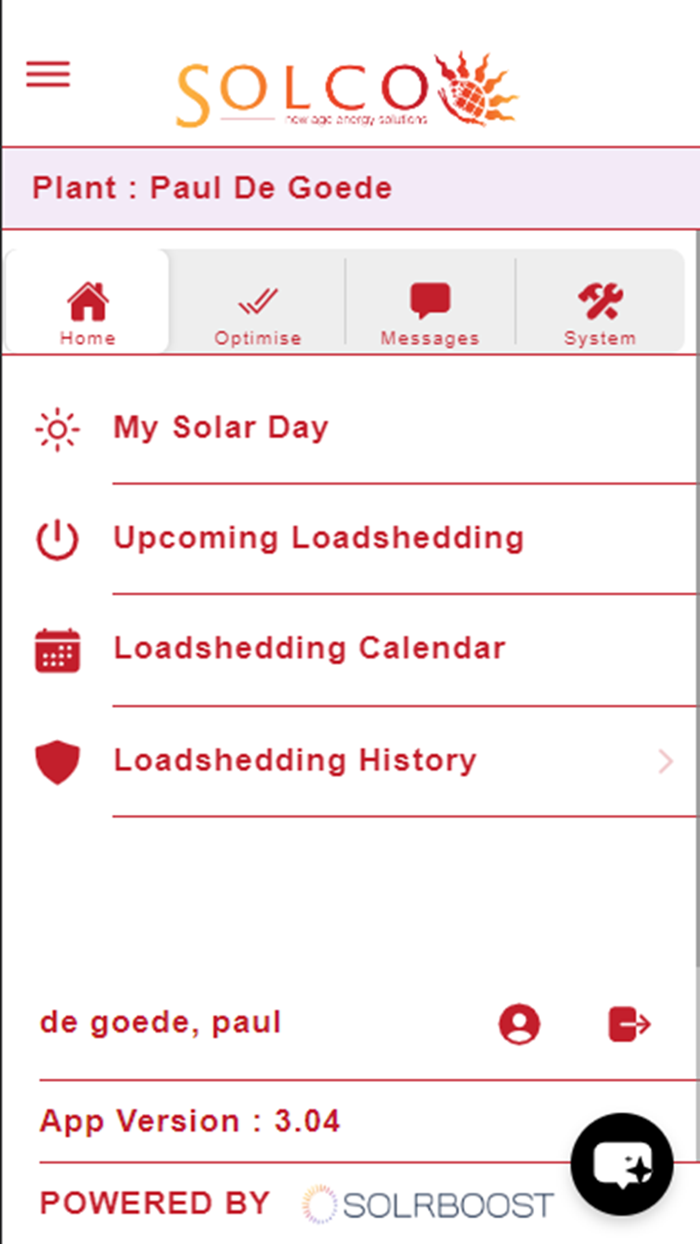Open My Solar Day
700x1244 pixels.
pos(350,428)
